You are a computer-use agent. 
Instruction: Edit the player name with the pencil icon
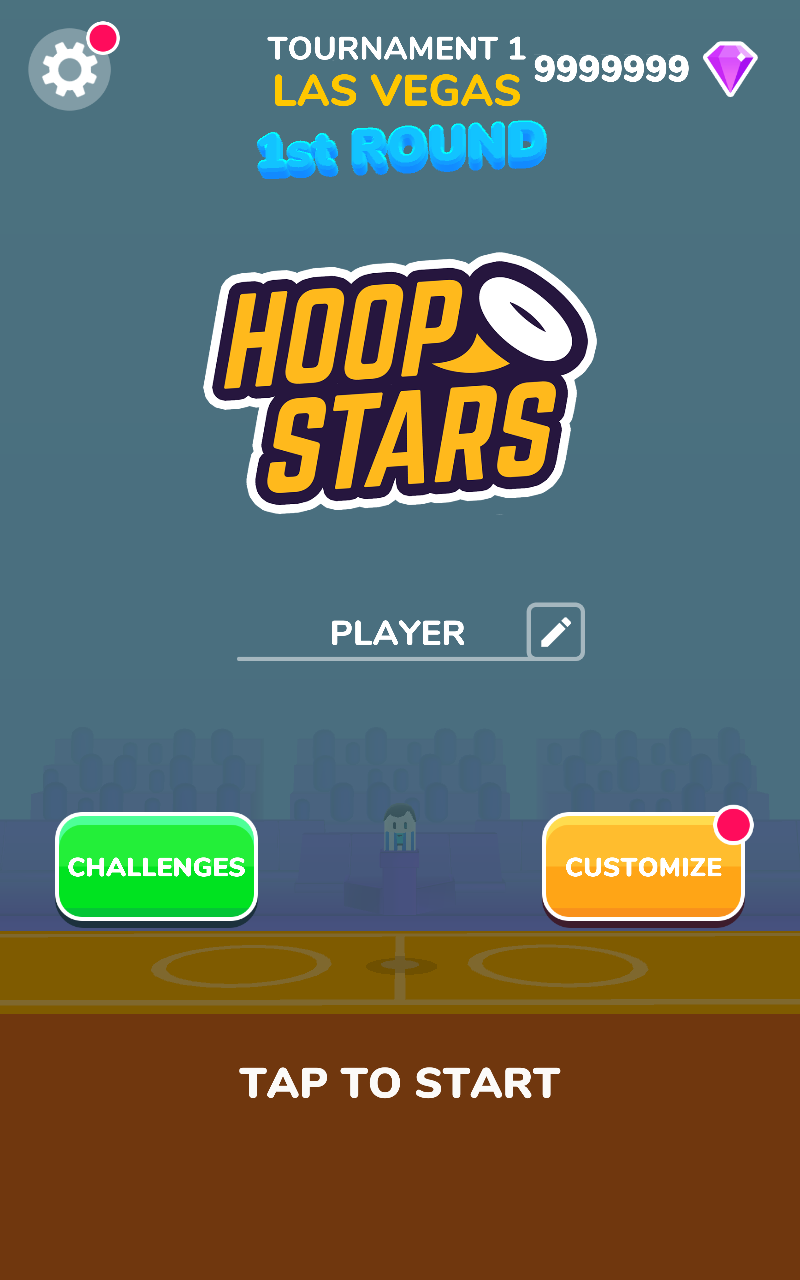556,632
